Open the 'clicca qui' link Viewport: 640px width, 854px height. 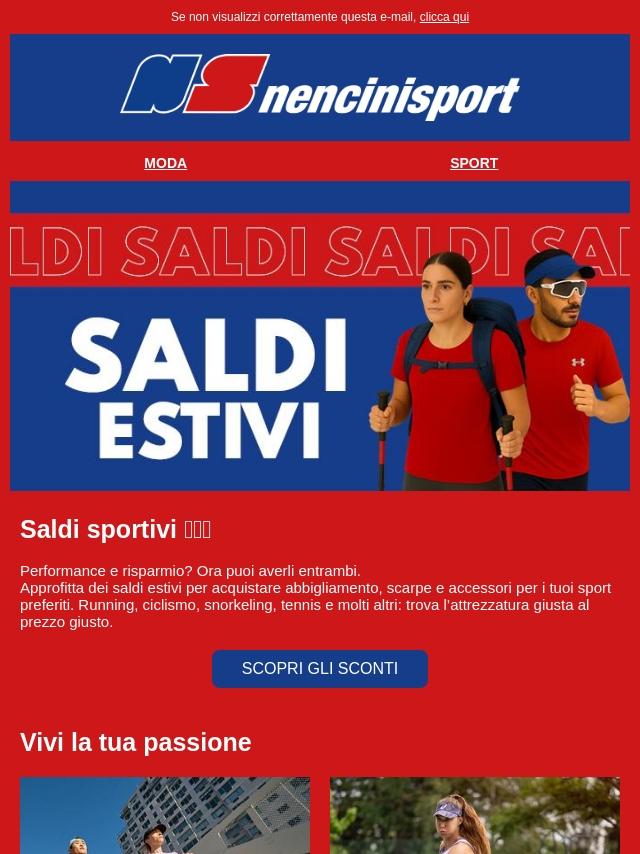[444, 17]
